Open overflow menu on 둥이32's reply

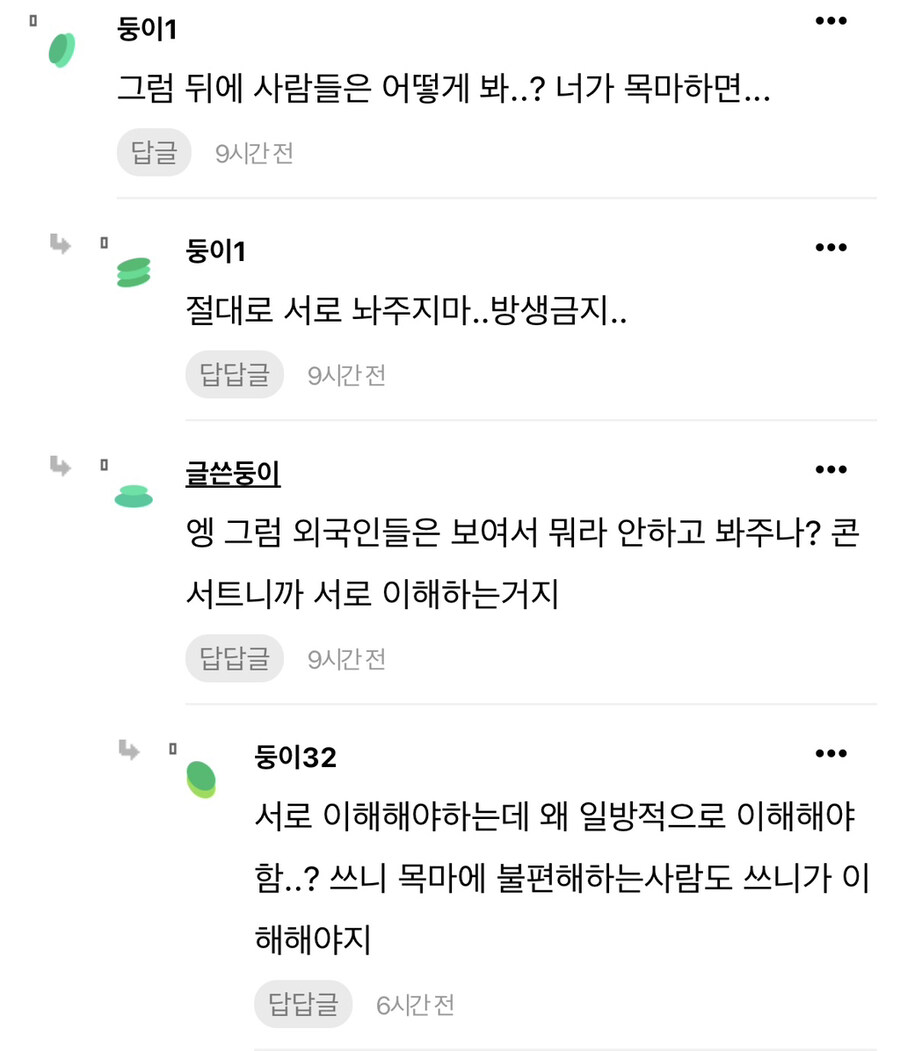pyautogui.click(x=831, y=753)
